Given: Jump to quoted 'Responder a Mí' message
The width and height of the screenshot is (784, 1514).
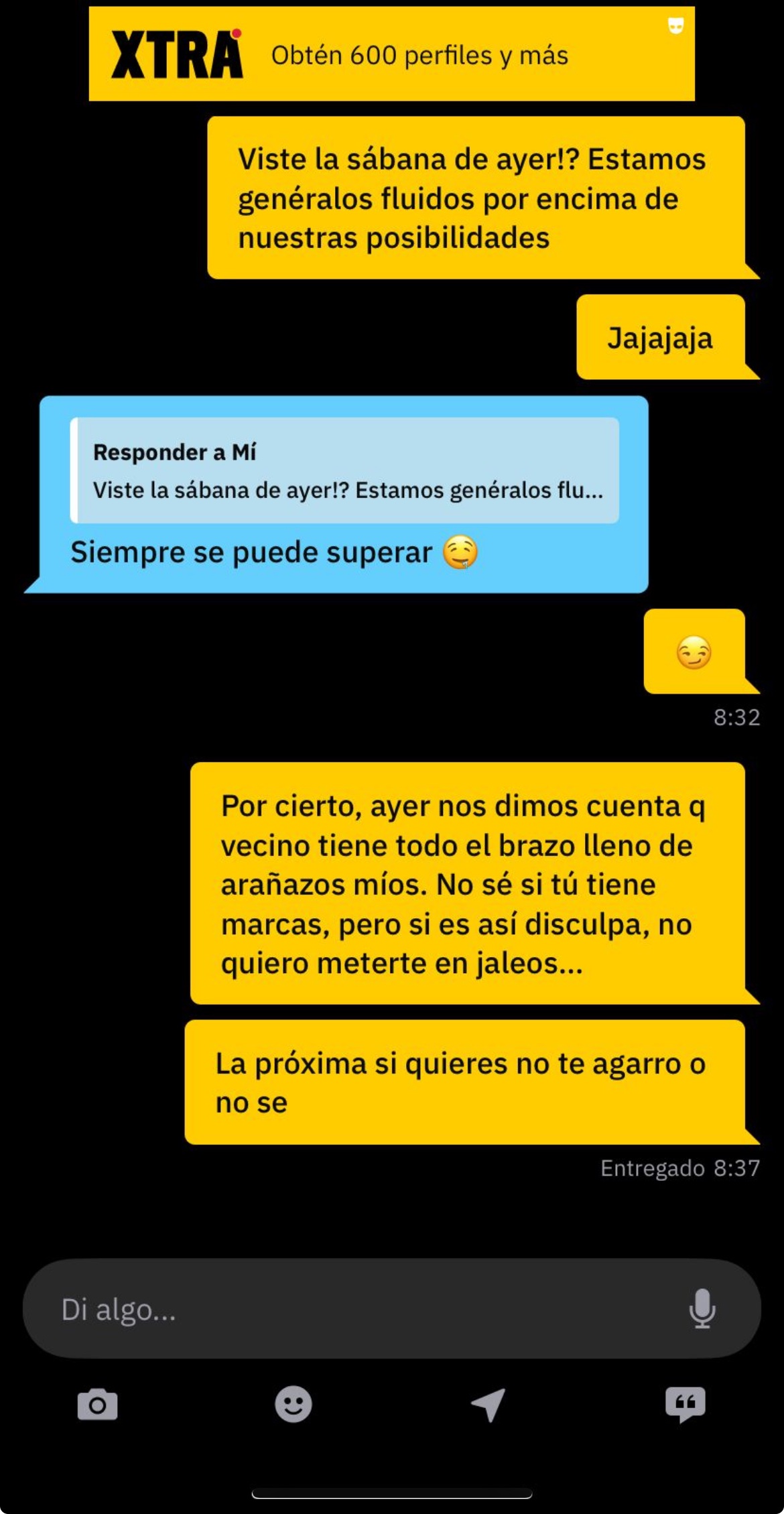Looking at the screenshot, I should coord(344,470).
